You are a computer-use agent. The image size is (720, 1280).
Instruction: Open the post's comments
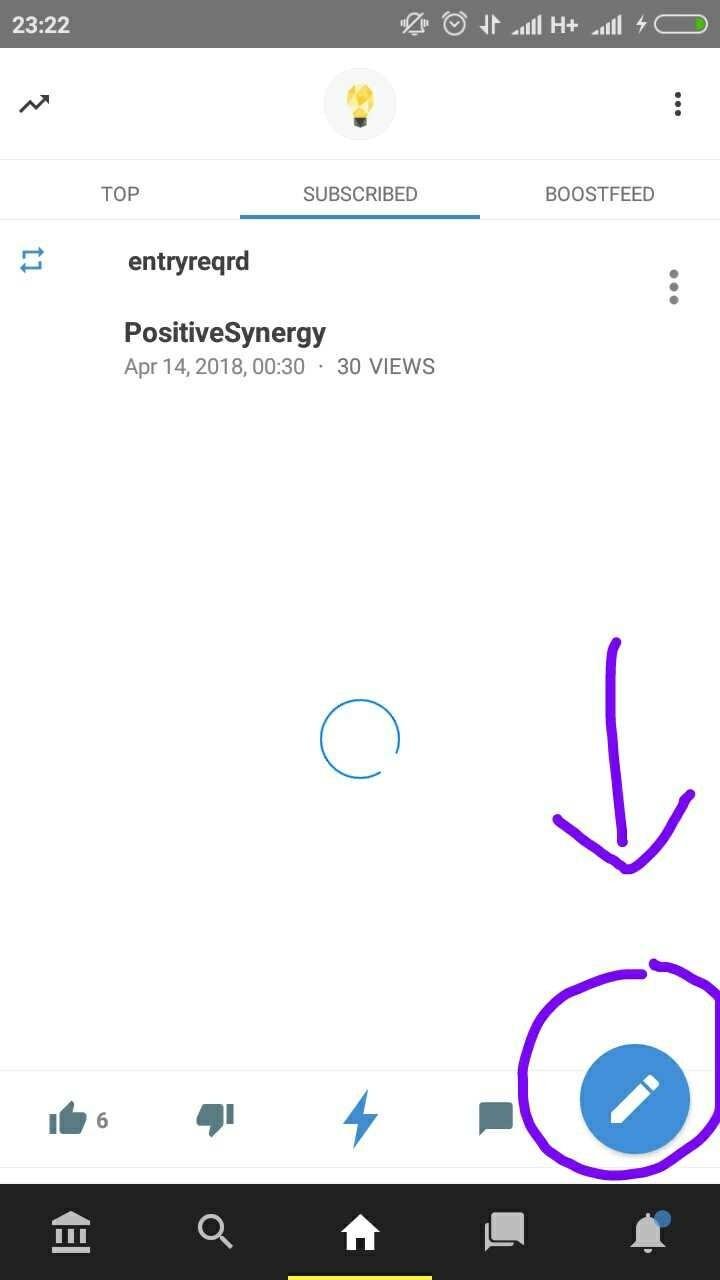(496, 1119)
